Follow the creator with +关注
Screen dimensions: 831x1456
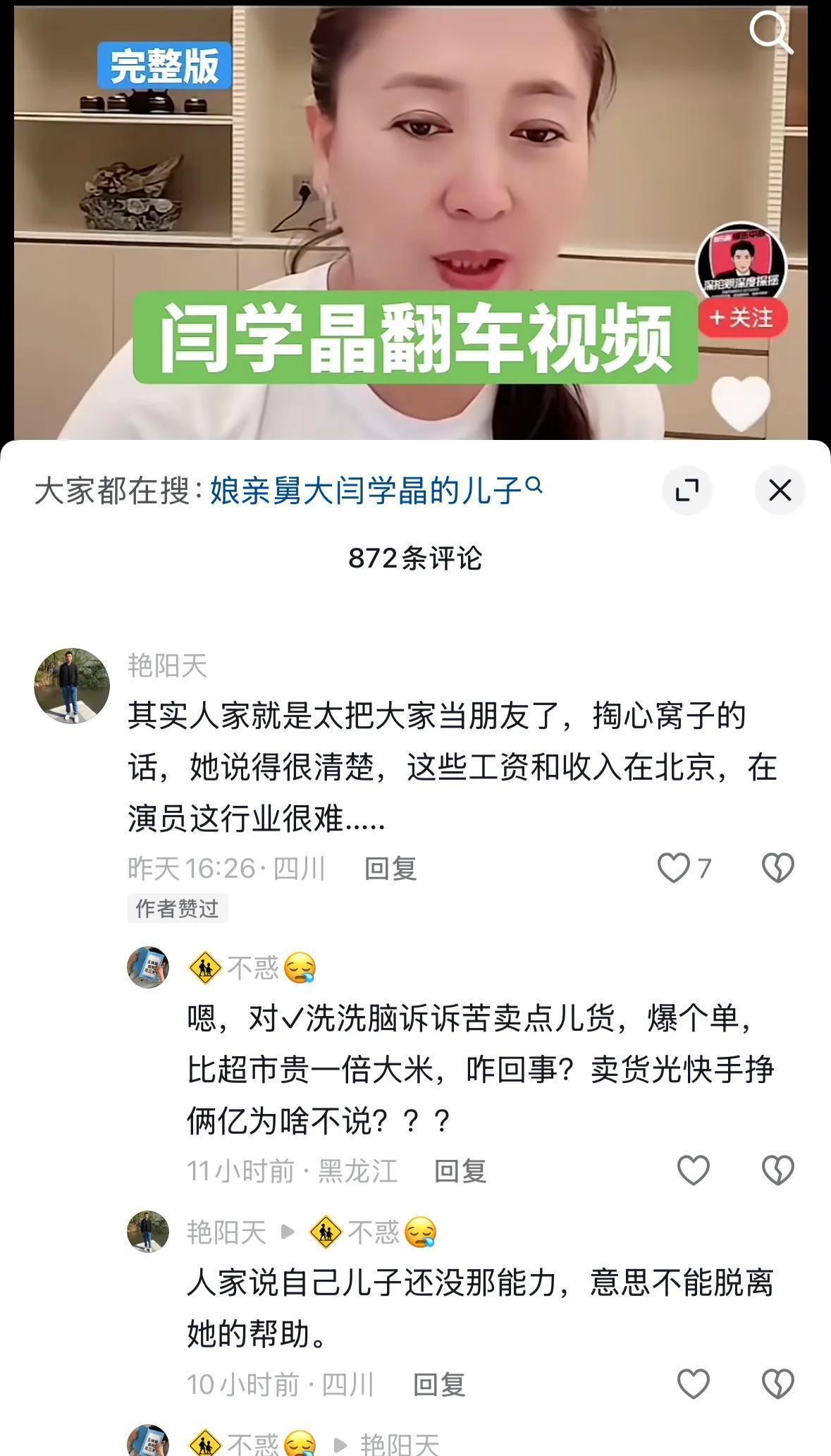742,318
